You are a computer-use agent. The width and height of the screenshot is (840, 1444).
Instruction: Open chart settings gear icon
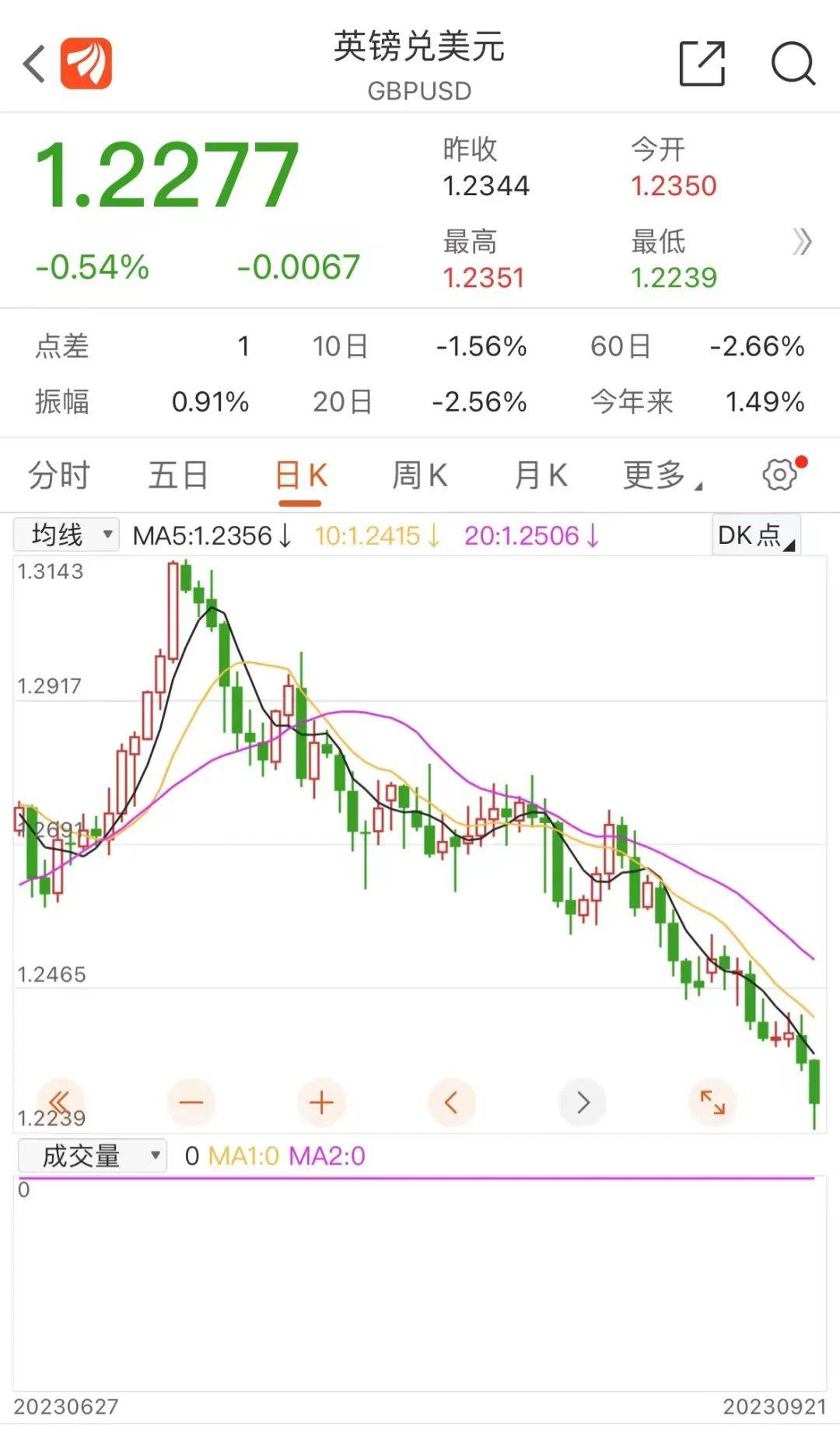click(780, 474)
